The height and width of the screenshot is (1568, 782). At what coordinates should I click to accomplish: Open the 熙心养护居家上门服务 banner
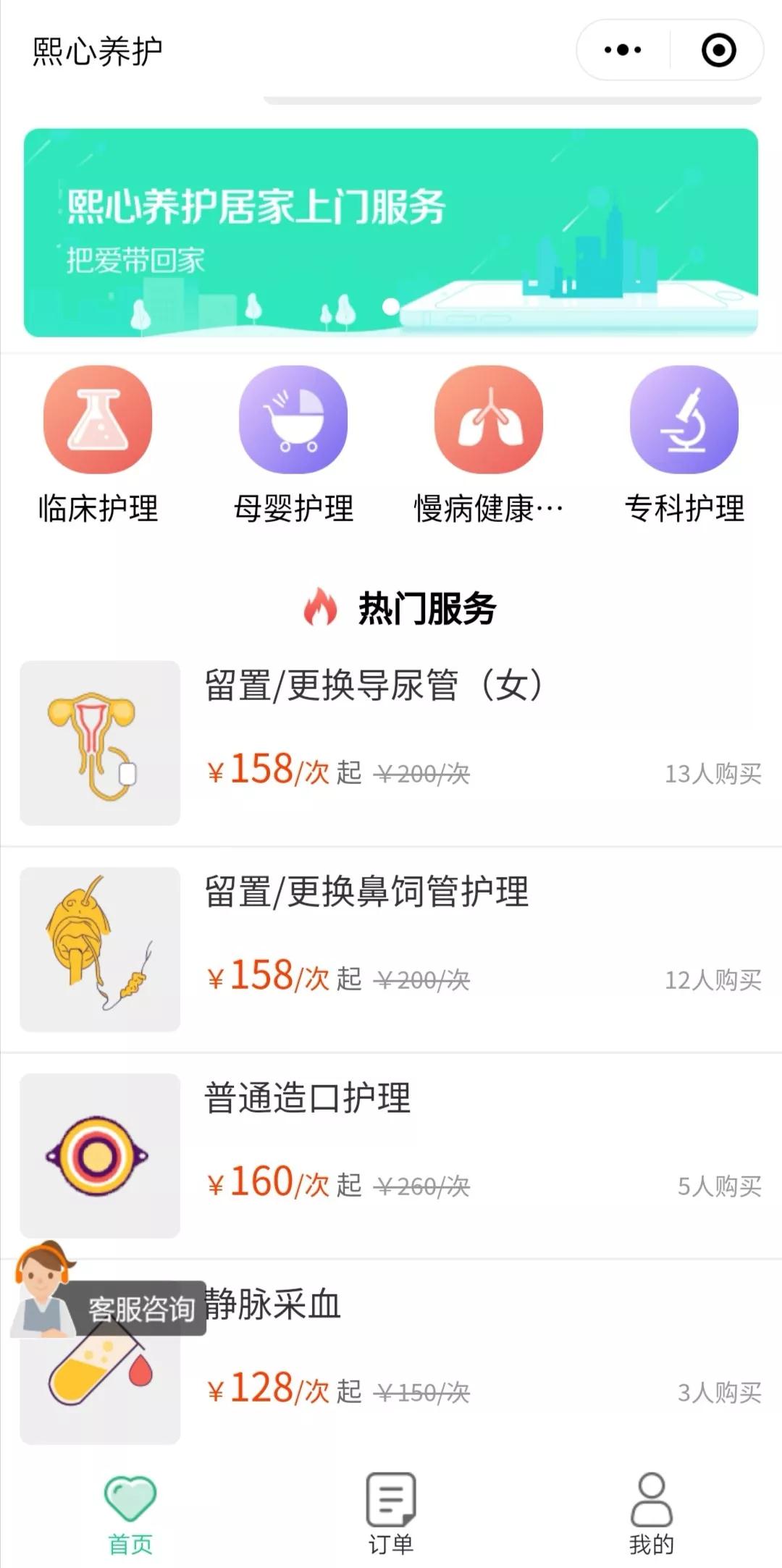point(391,233)
